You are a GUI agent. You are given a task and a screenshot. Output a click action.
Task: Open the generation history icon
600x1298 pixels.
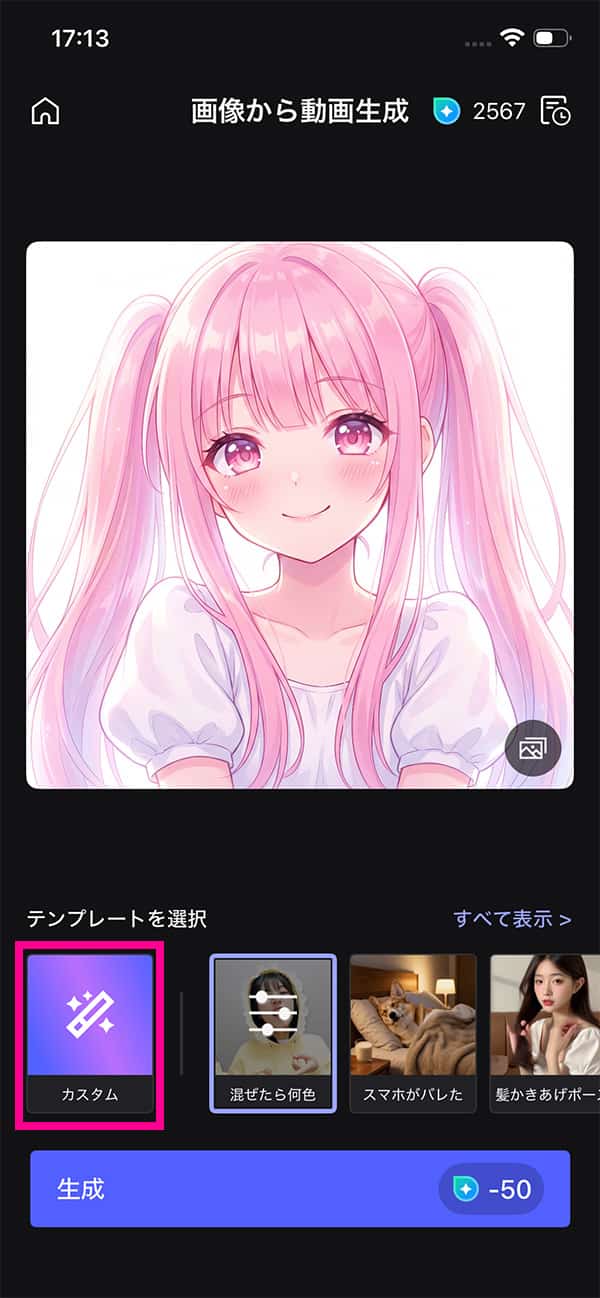click(555, 111)
